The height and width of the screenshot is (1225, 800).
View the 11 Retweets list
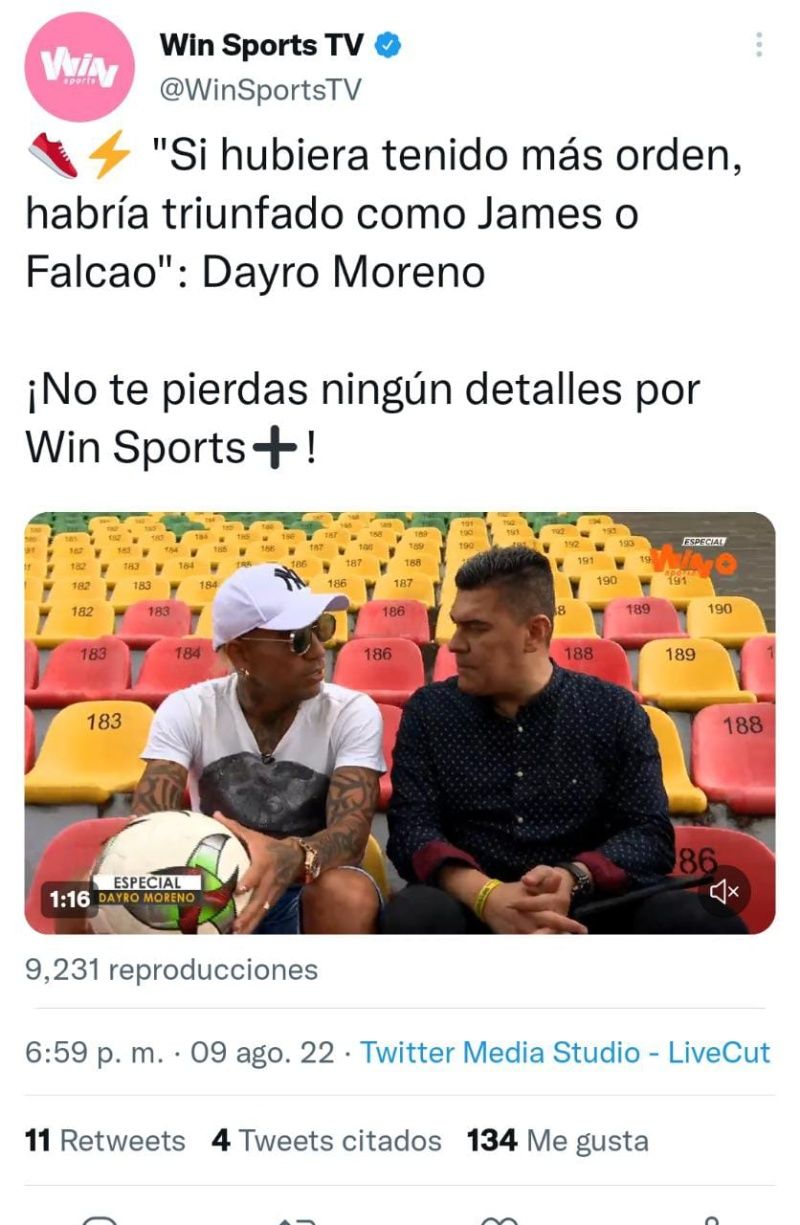click(105, 1140)
